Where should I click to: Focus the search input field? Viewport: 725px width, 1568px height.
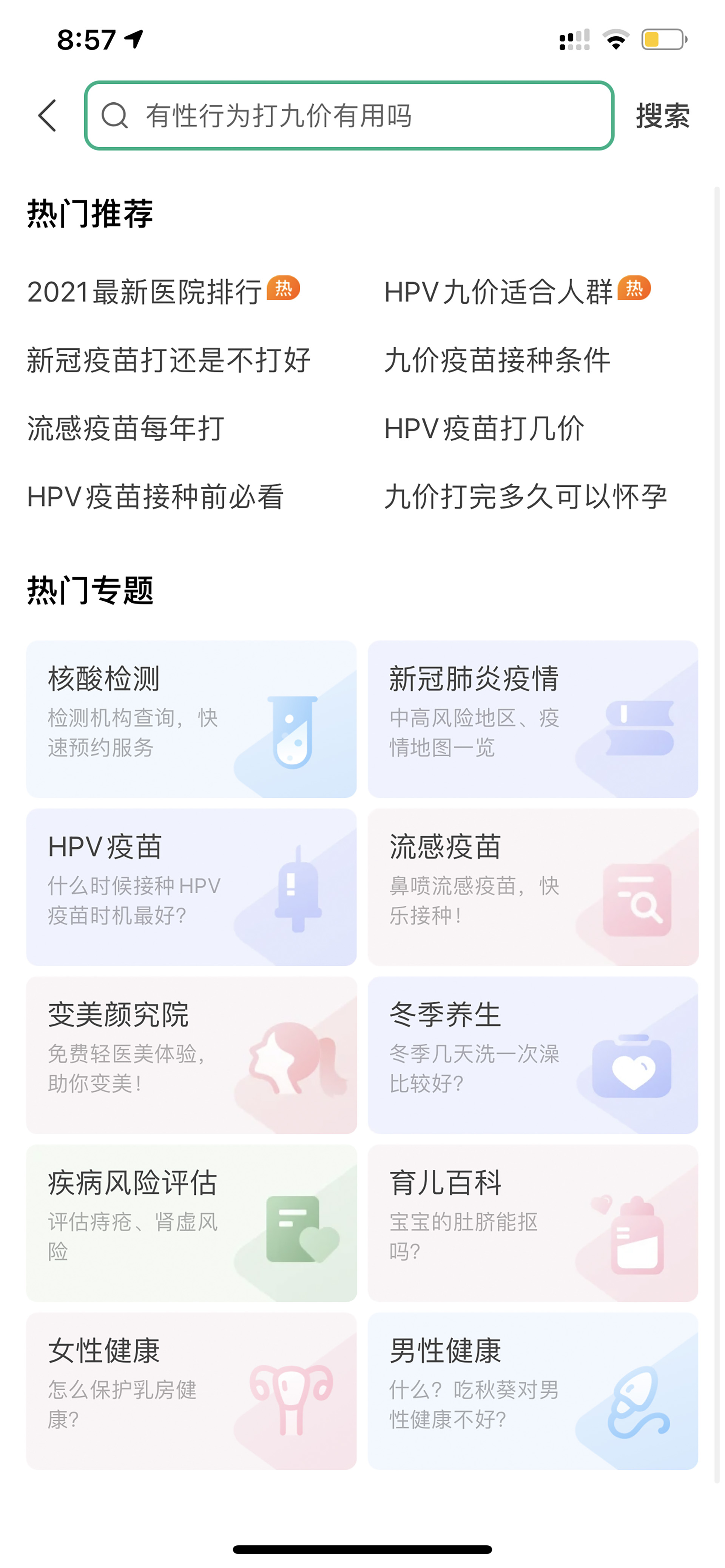[x=349, y=115]
